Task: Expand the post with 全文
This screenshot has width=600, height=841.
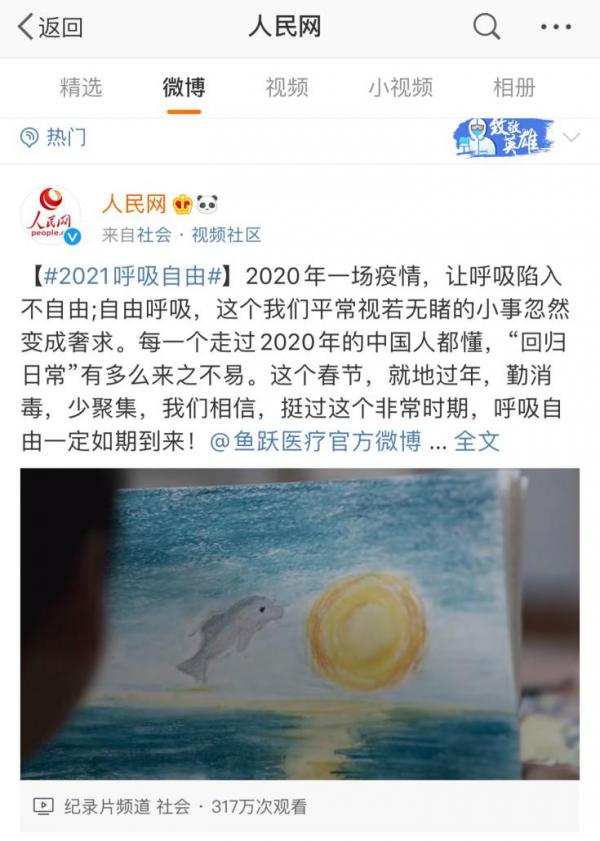Action: (477, 441)
